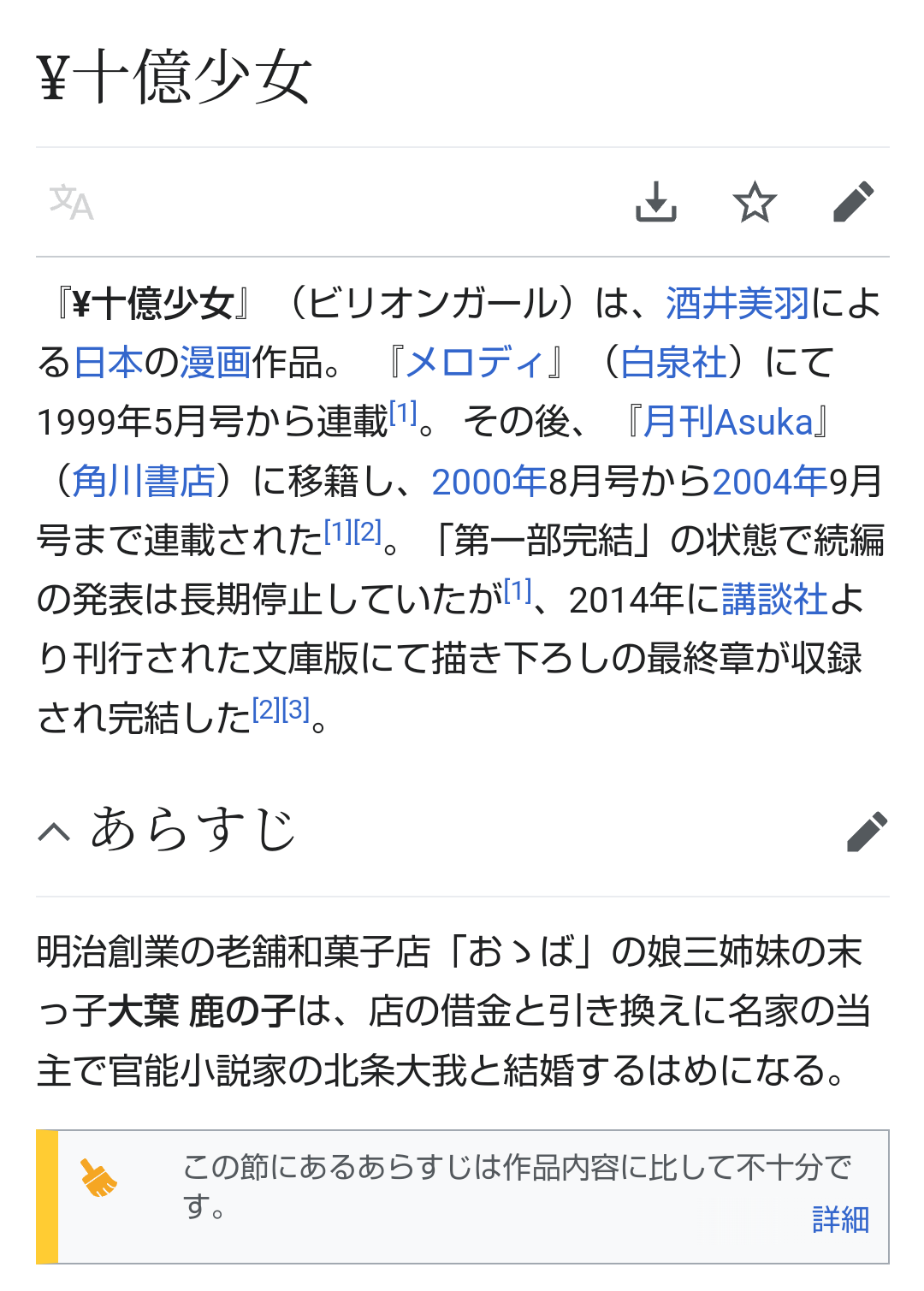Open the 白泉社 publisher link
This screenshot has width=924, height=1291.
[x=673, y=363]
